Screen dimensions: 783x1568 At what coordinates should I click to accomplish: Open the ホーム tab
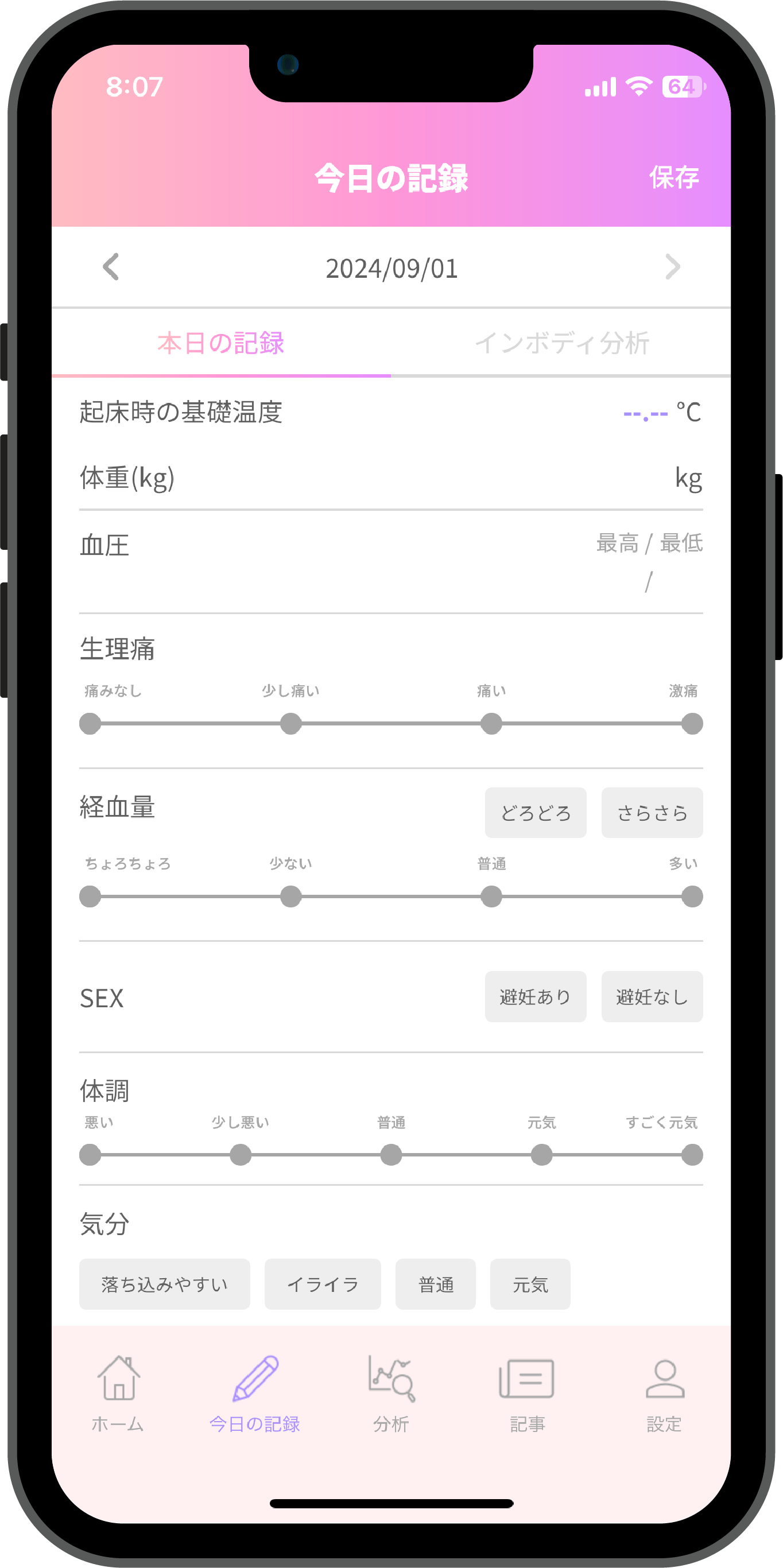(118, 1394)
